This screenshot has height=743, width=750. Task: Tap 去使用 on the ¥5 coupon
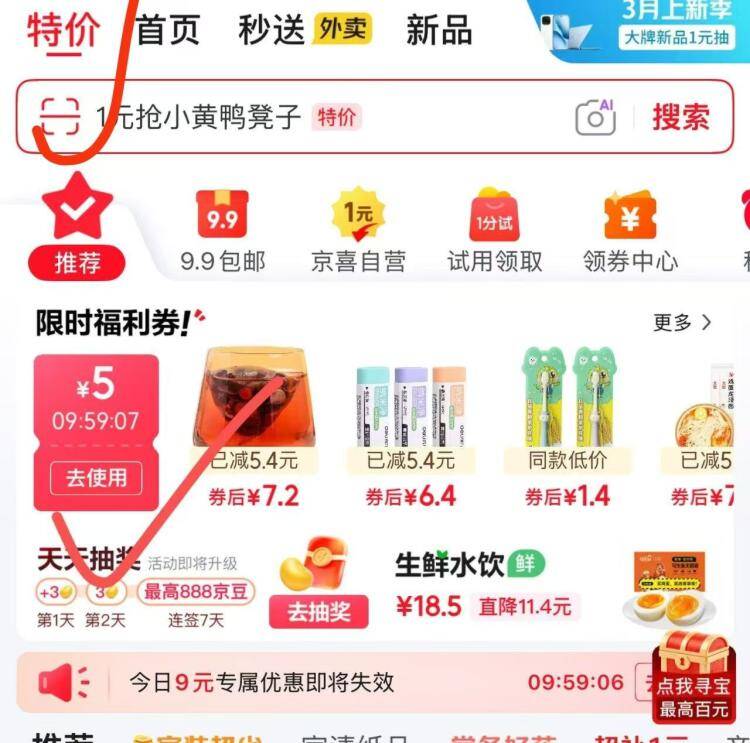click(x=96, y=478)
